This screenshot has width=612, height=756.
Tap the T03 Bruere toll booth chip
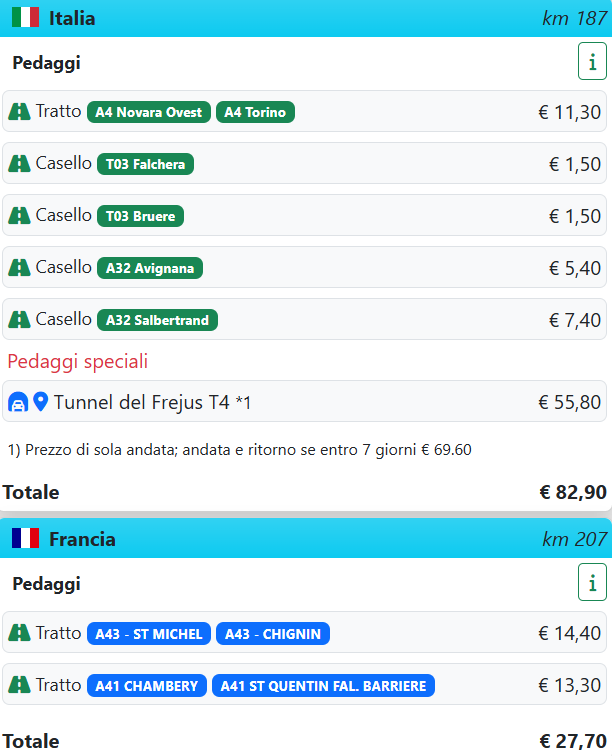[140, 216]
